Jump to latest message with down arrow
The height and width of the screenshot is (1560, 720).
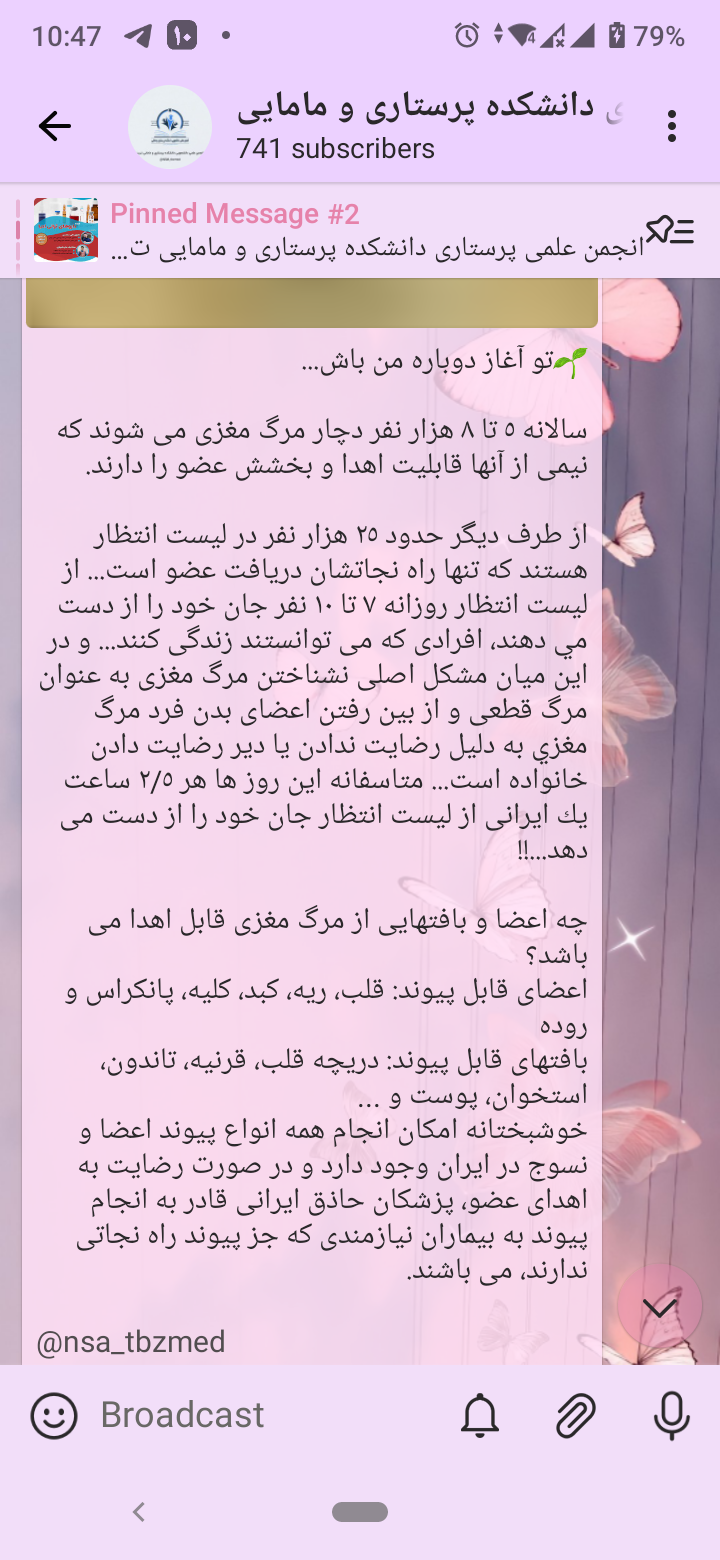[660, 1308]
